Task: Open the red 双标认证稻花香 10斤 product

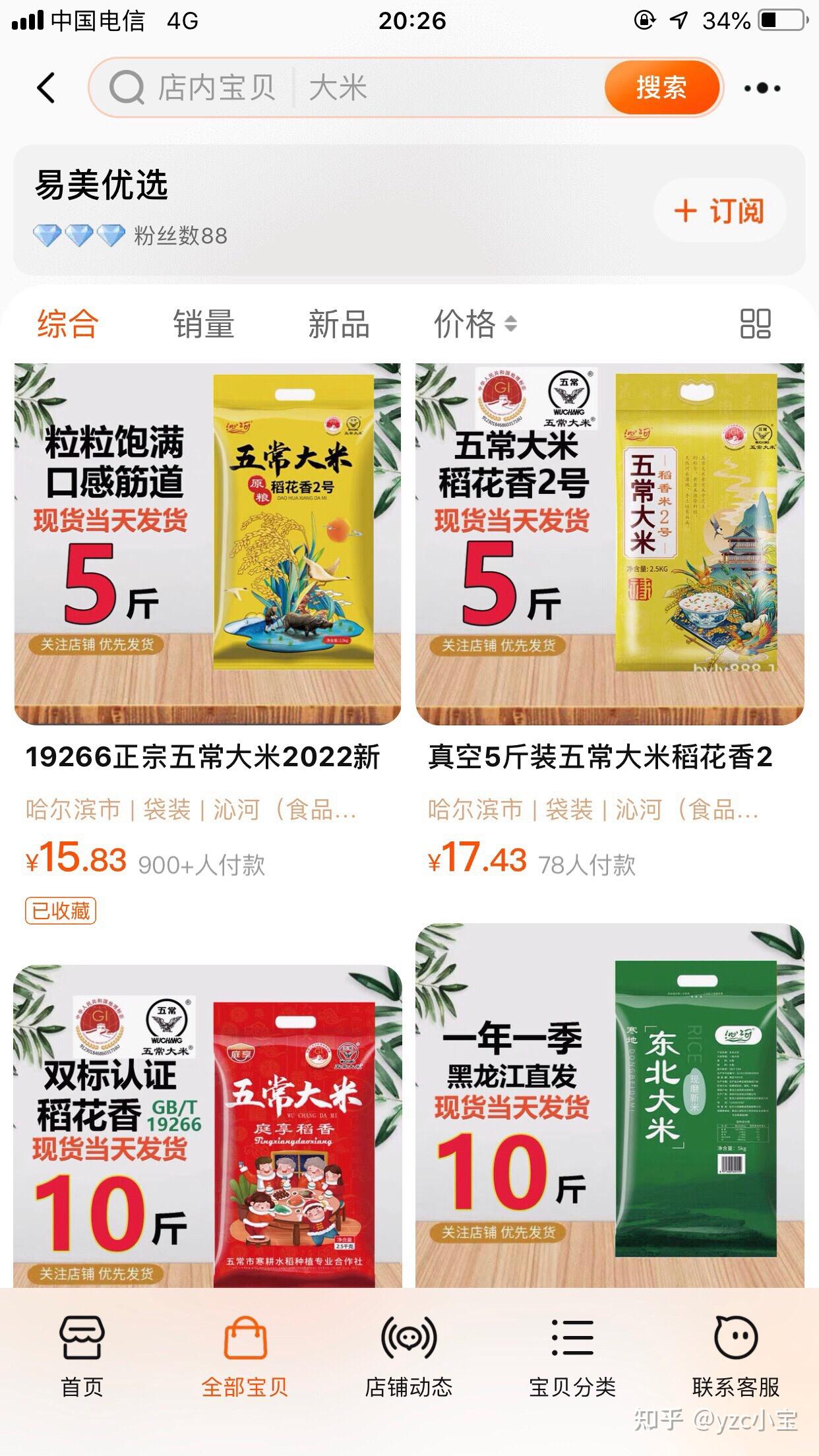Action: (207, 1126)
